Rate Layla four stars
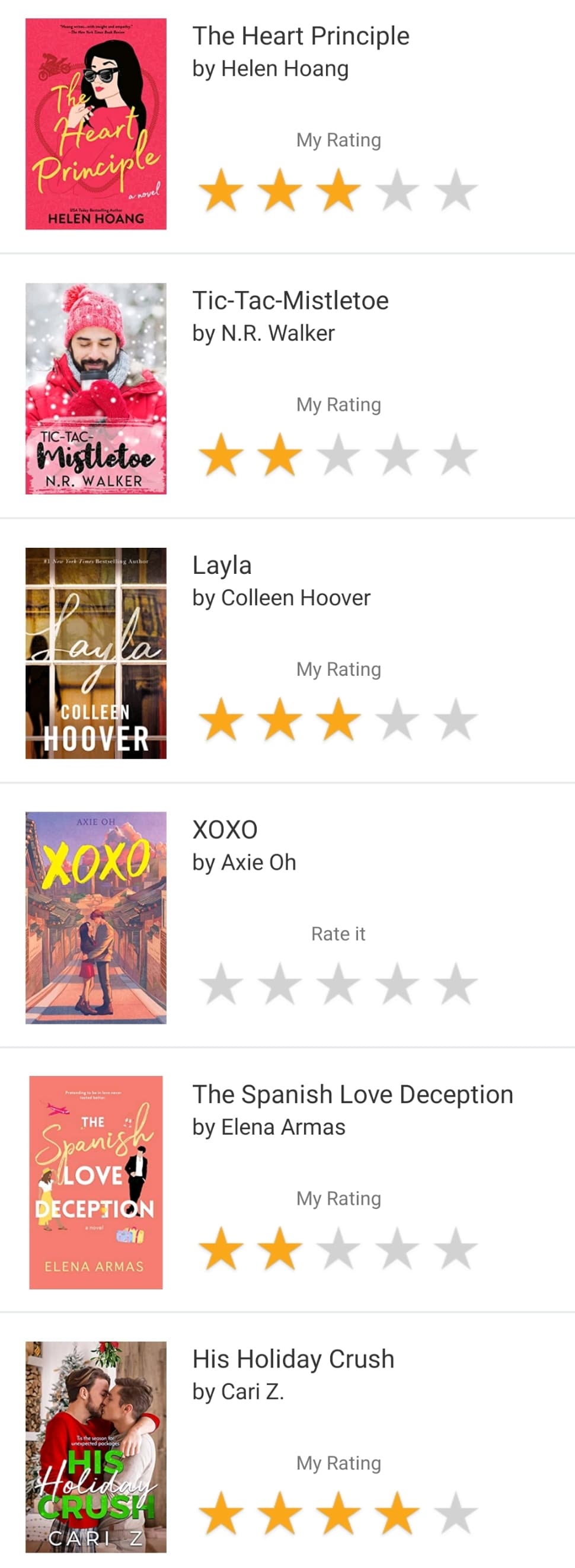The image size is (575, 1568). [397, 720]
